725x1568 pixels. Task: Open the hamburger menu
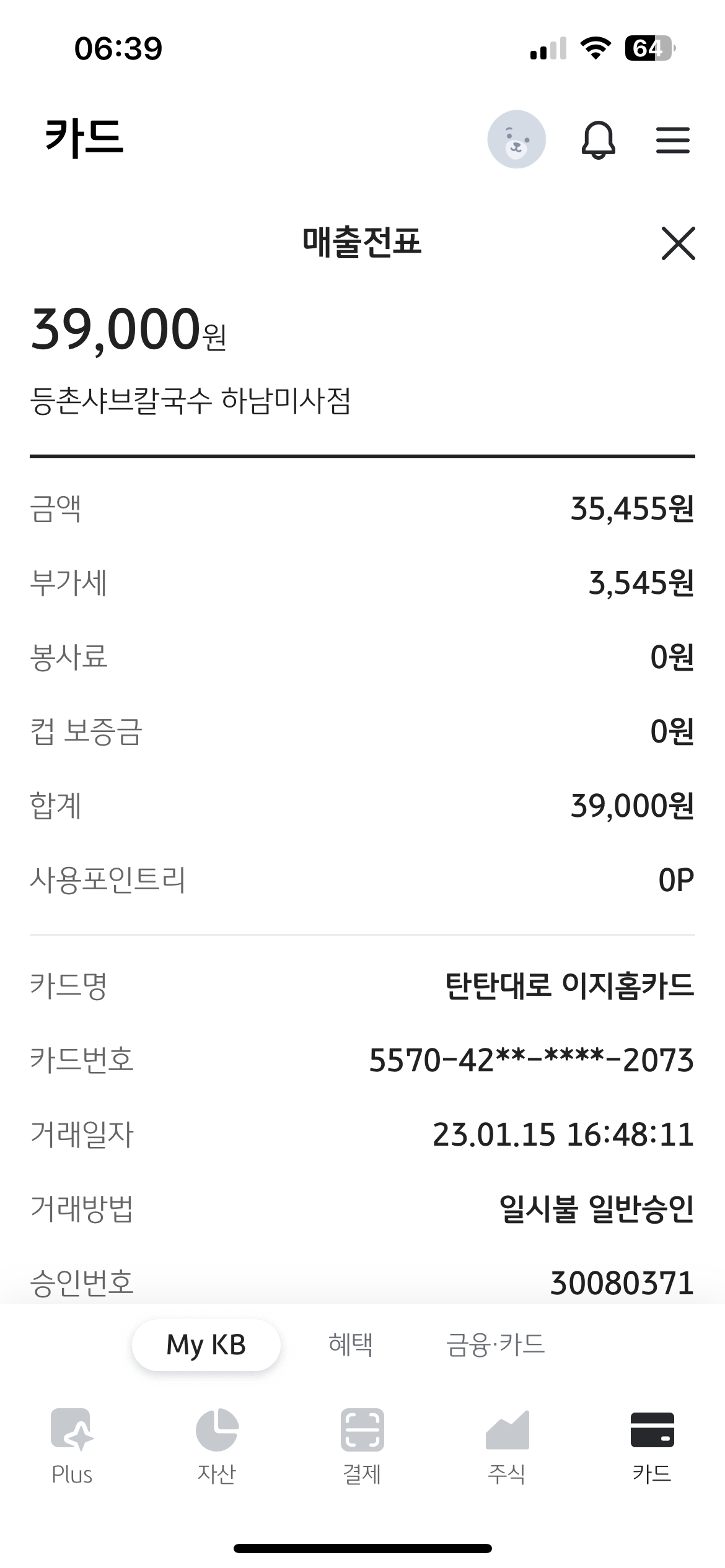click(672, 140)
